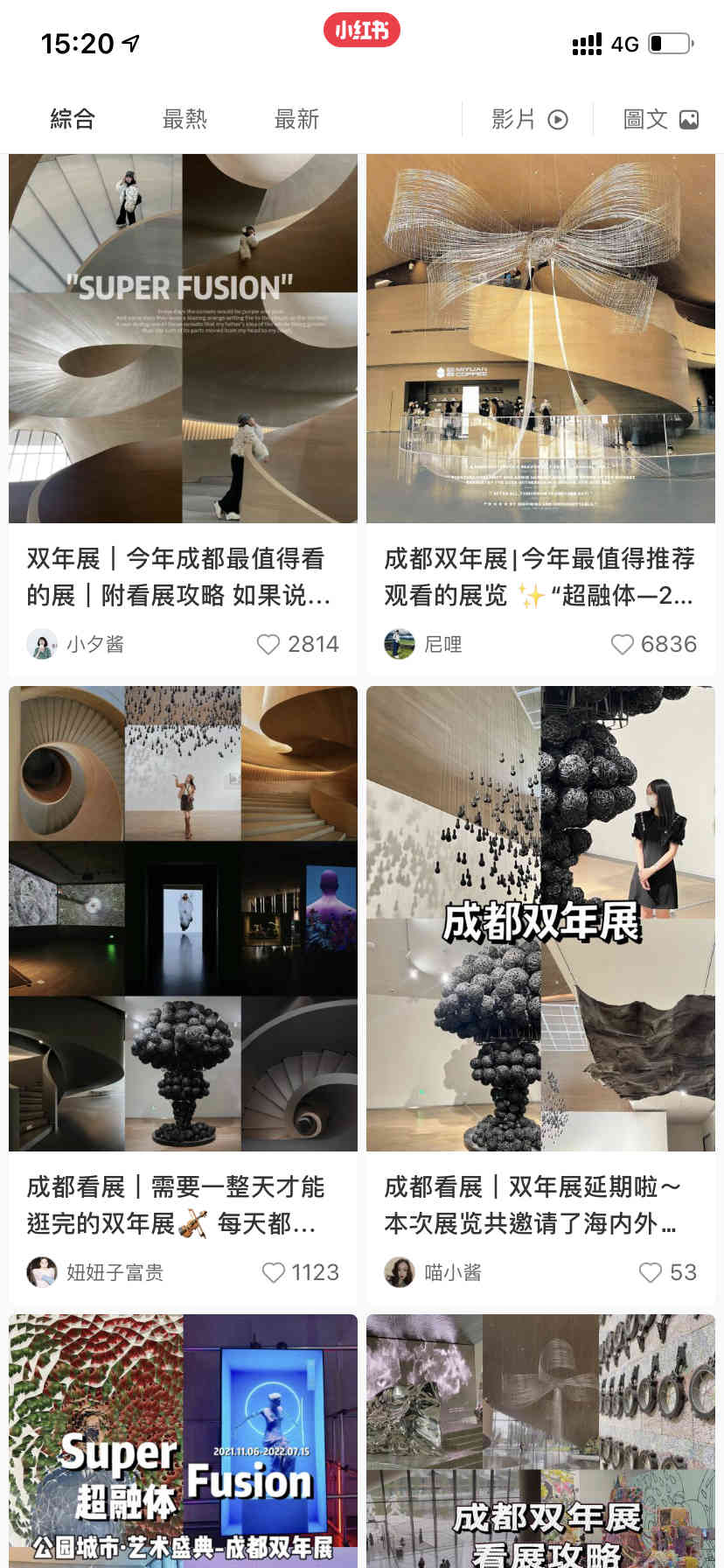724x1568 pixels.
Task: Filter results by 影片 videos
Action: (529, 119)
